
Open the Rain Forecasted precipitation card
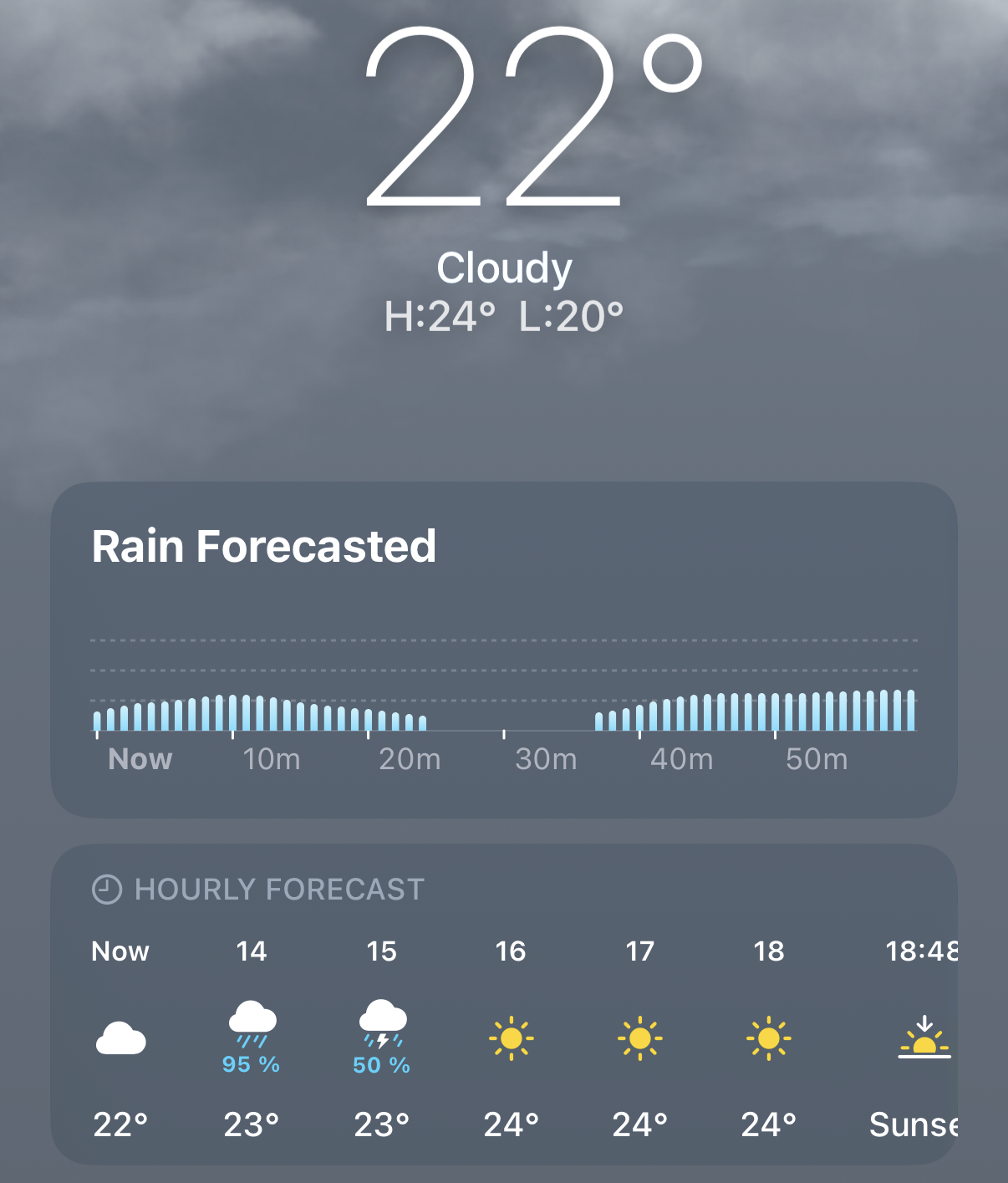tap(503, 649)
